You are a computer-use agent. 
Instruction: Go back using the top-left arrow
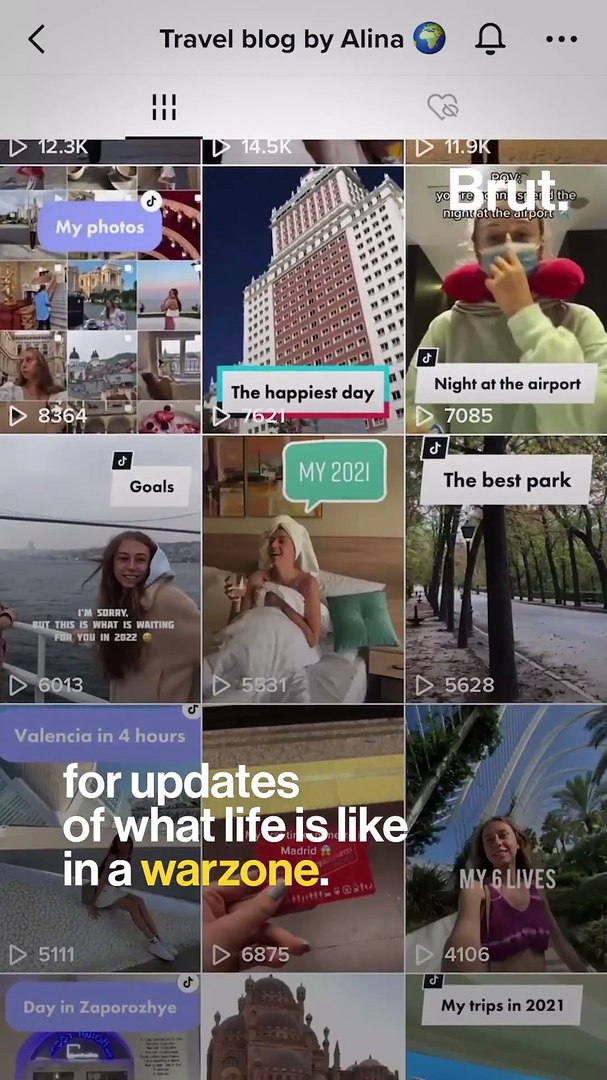pyautogui.click(x=37, y=40)
